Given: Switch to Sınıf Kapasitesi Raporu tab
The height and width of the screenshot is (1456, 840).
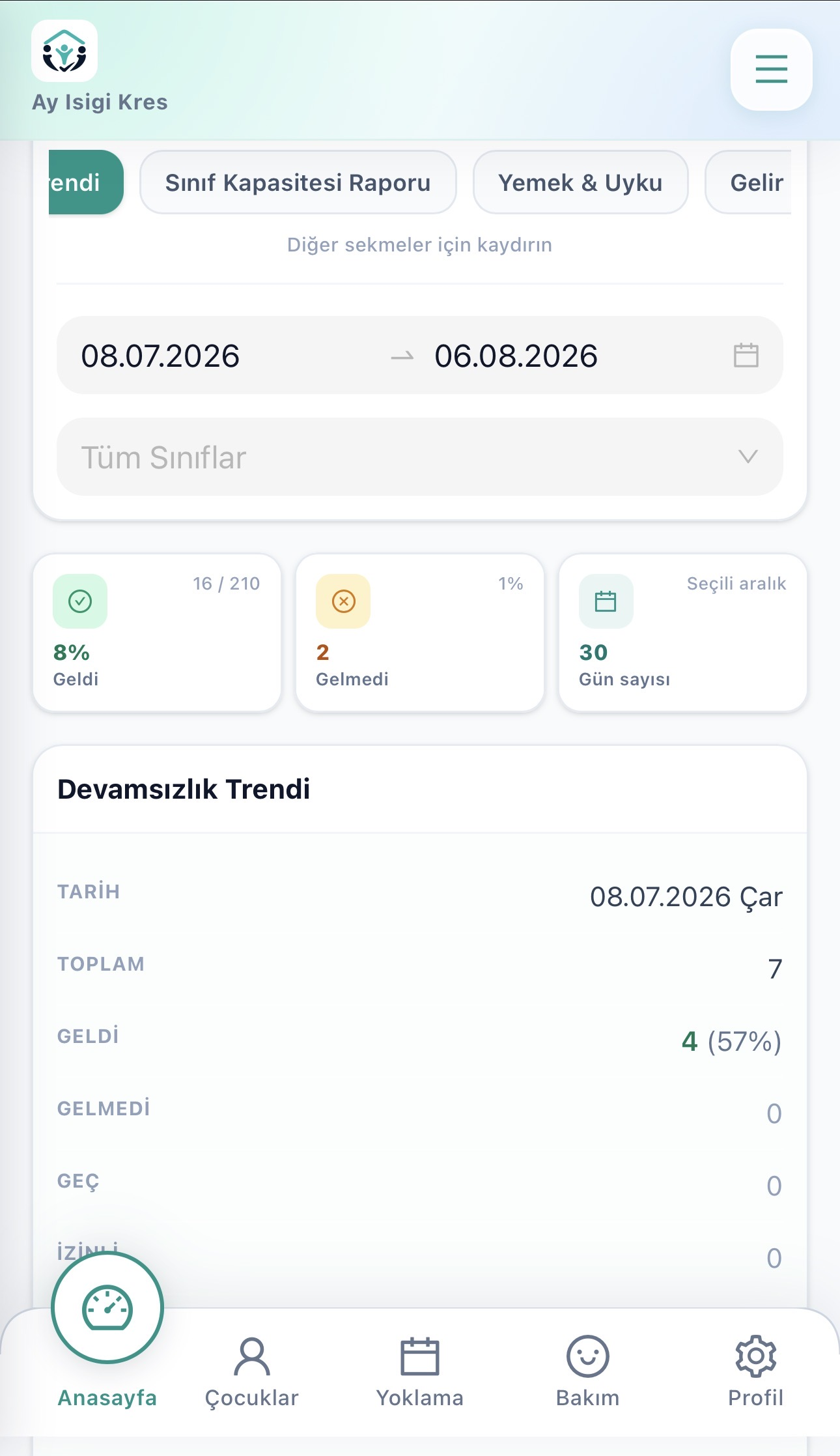Looking at the screenshot, I should pyautogui.click(x=298, y=182).
